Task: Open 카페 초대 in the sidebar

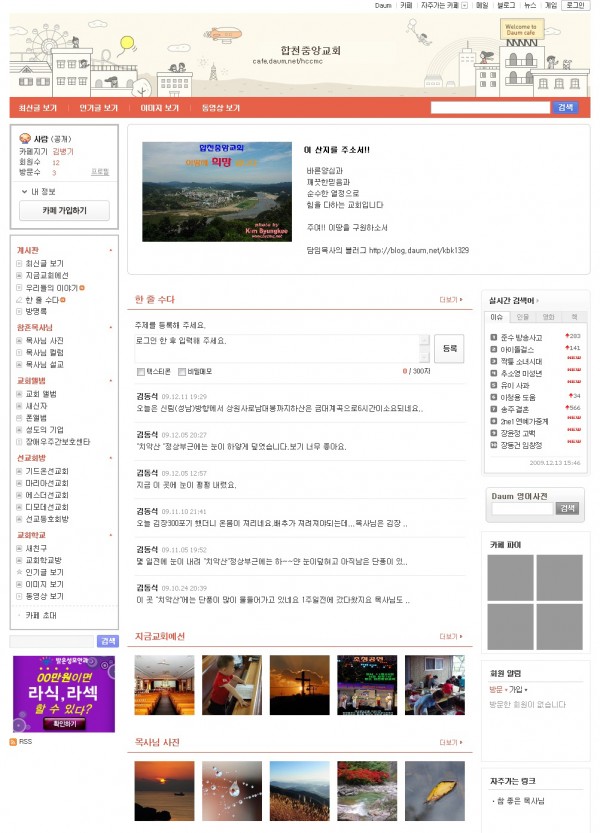Action: 40,615
